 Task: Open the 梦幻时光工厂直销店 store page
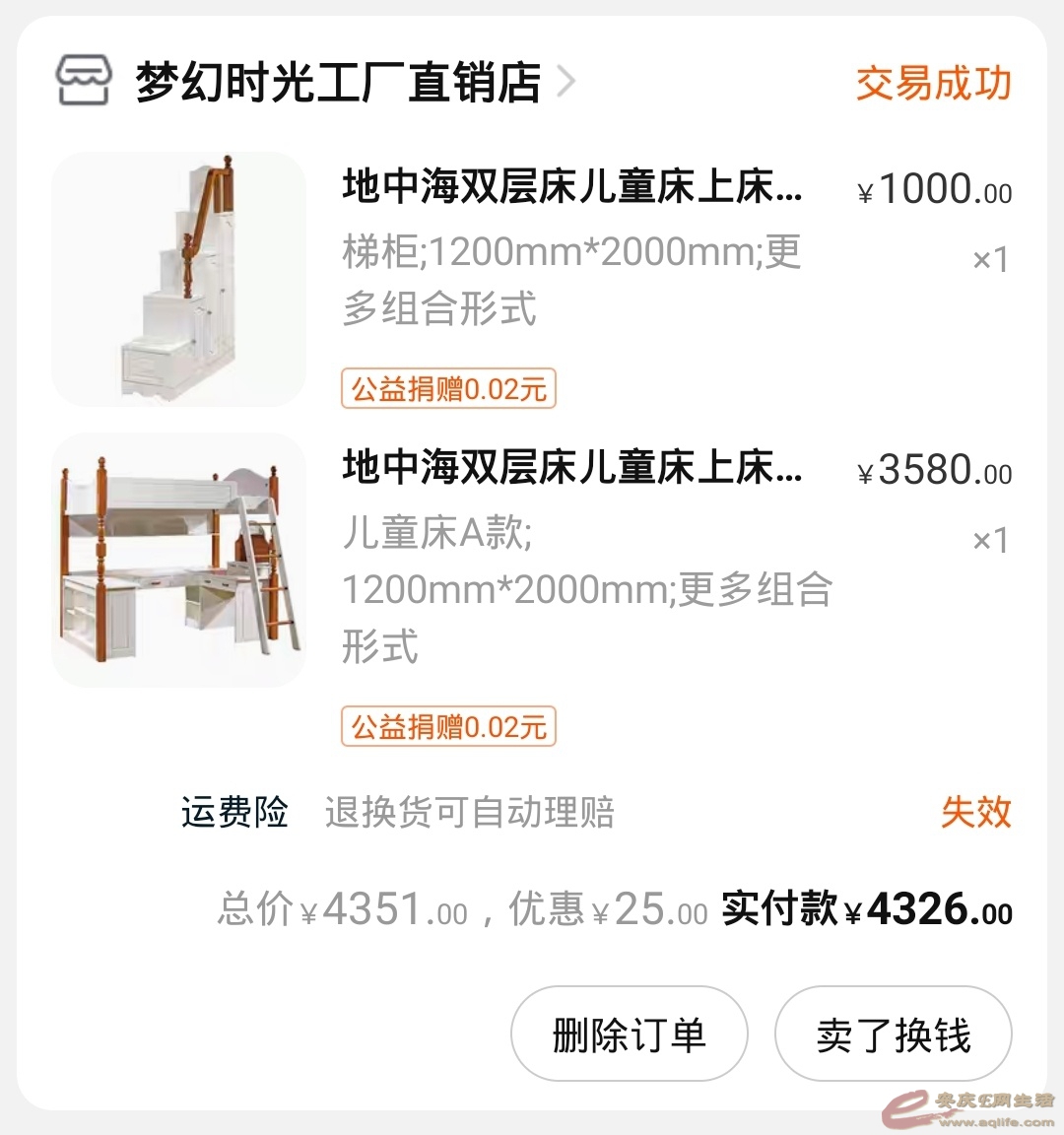[x=338, y=83]
